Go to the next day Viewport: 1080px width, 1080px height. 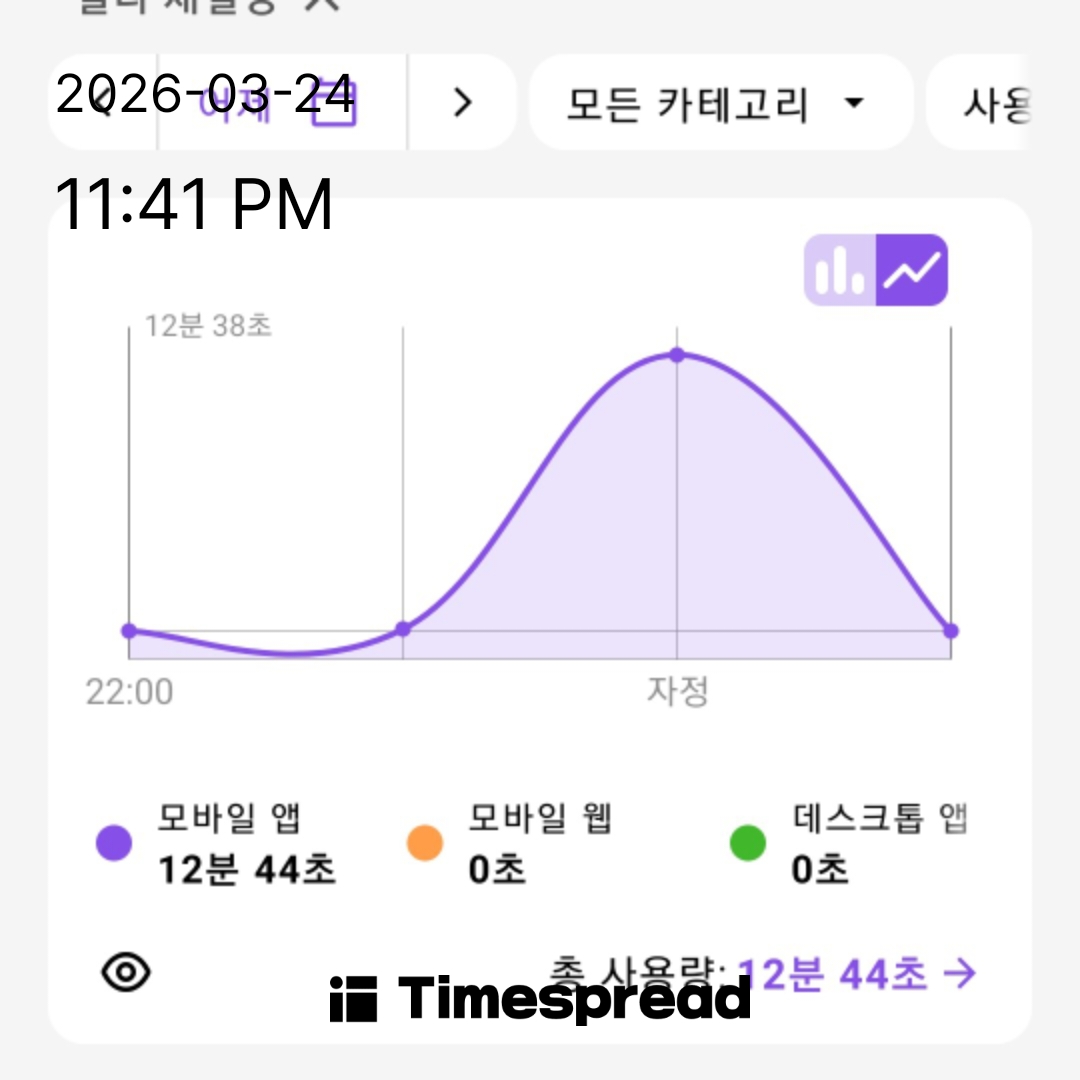(461, 102)
